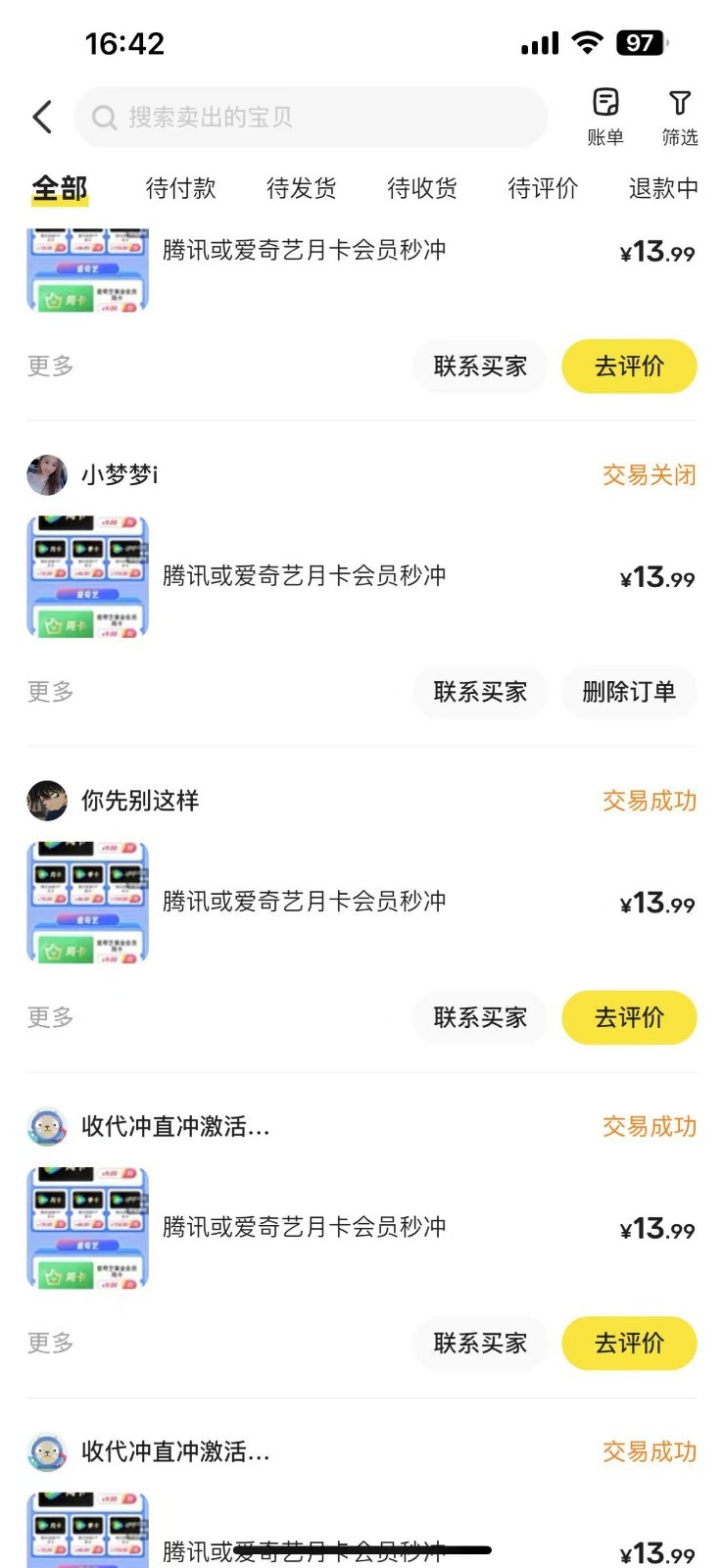This screenshot has height=1568, width=724.
Task: Open the 筛选 filter icon
Action: coord(679,116)
